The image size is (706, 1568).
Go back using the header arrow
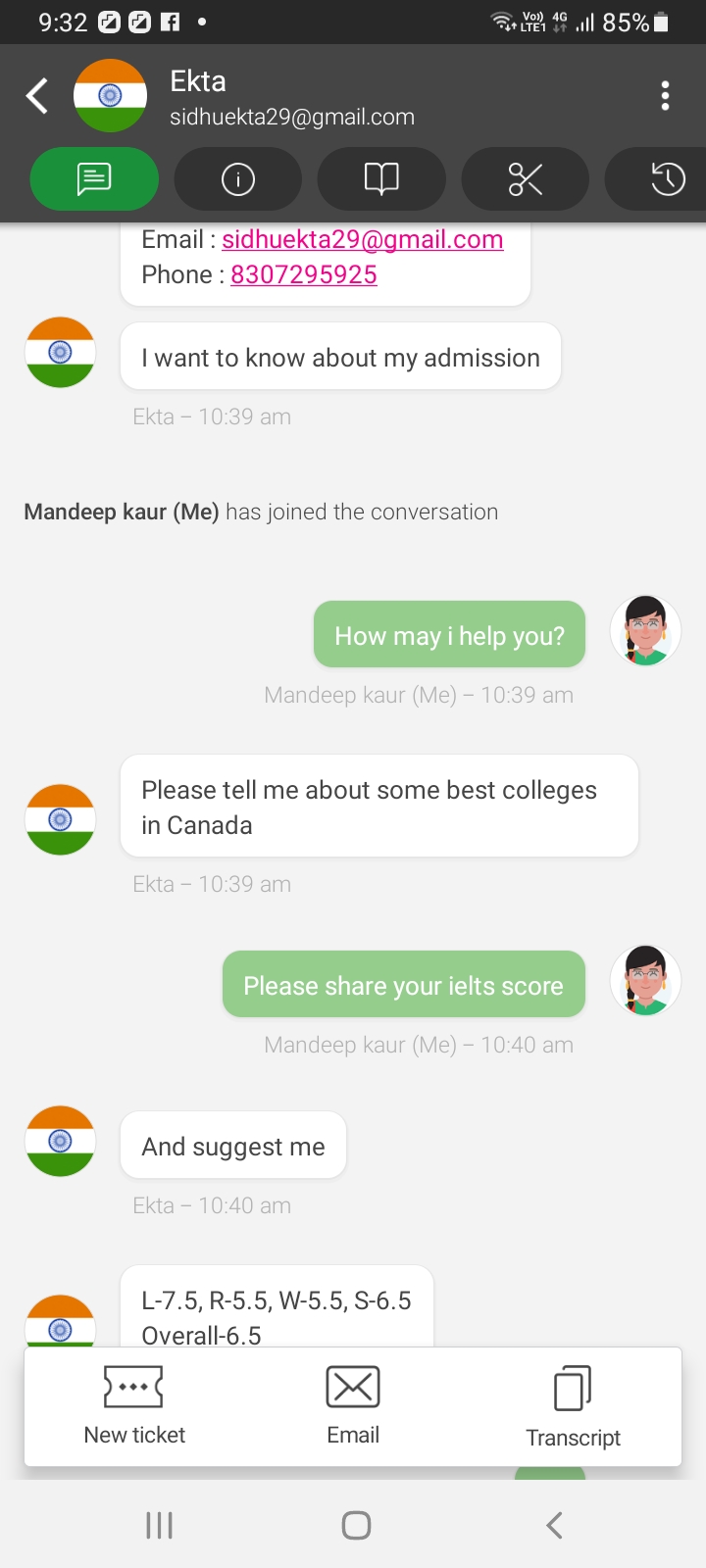[37, 96]
